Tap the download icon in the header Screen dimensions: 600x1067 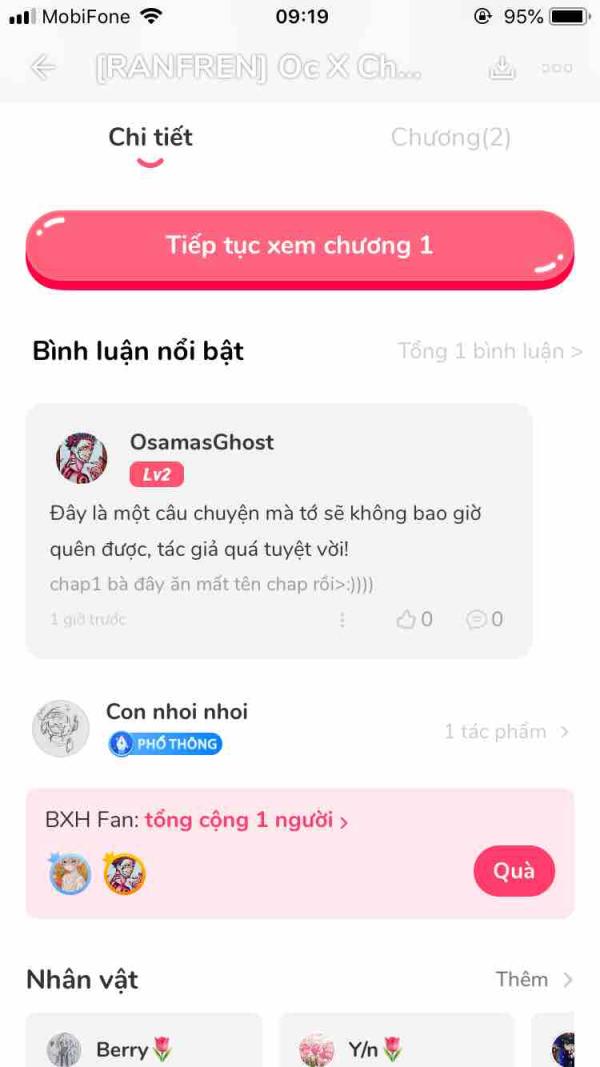pos(501,68)
